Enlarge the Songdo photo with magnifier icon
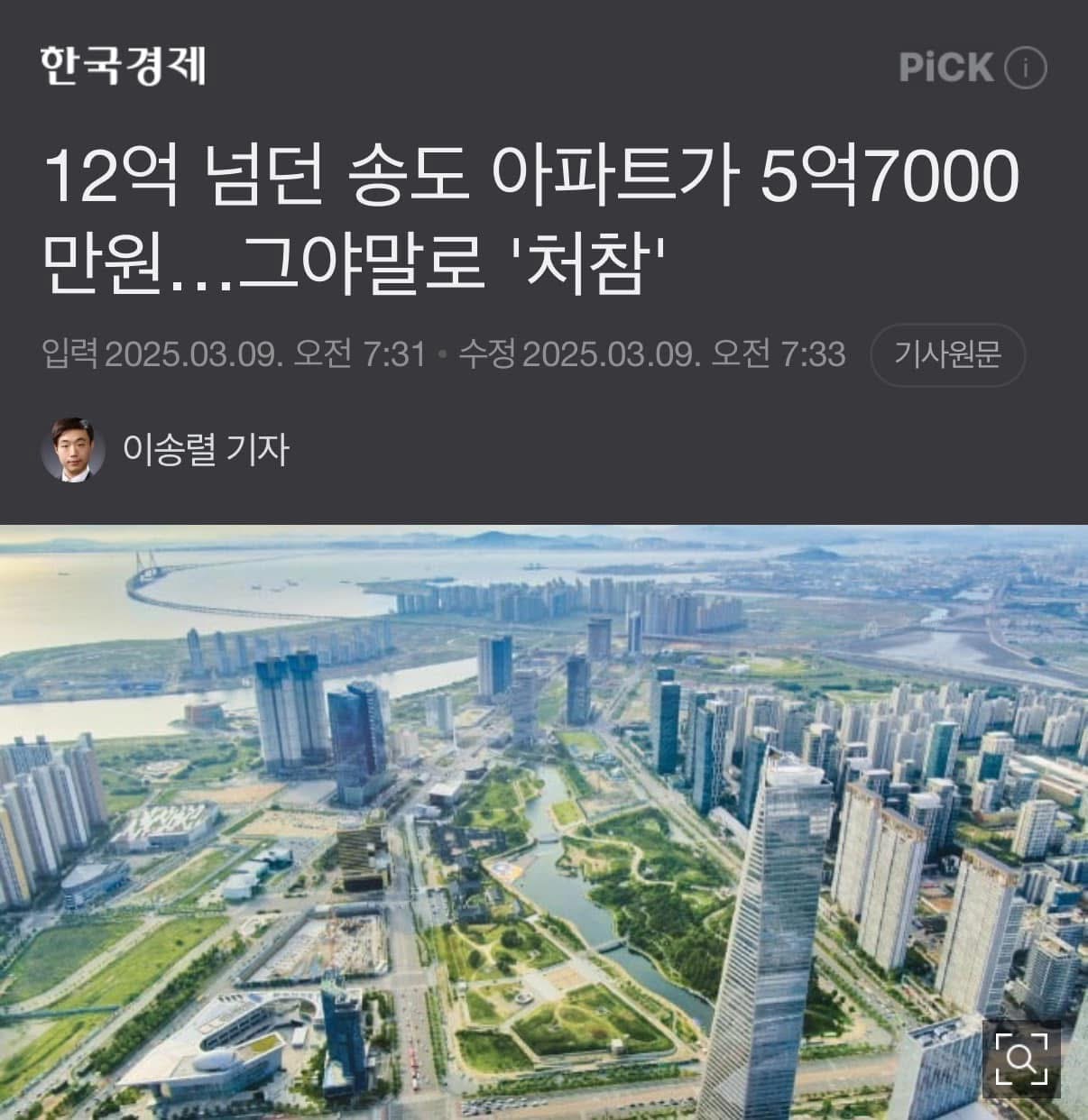 (1020, 1060)
